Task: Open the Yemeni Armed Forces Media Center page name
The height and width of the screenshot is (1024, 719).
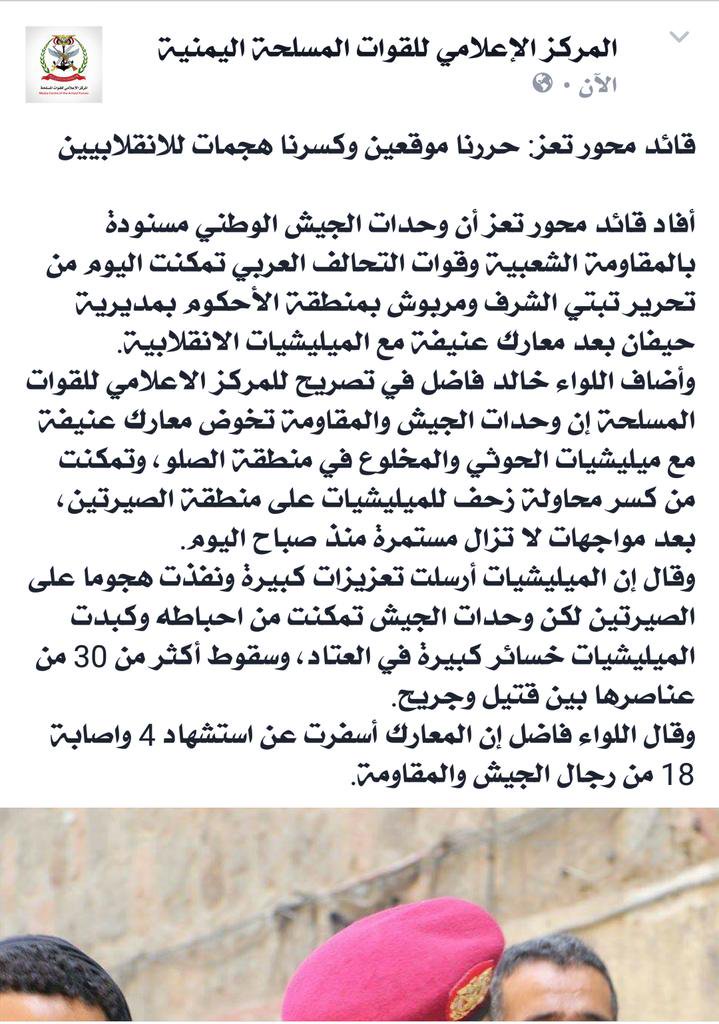Action: pyautogui.click(x=388, y=46)
